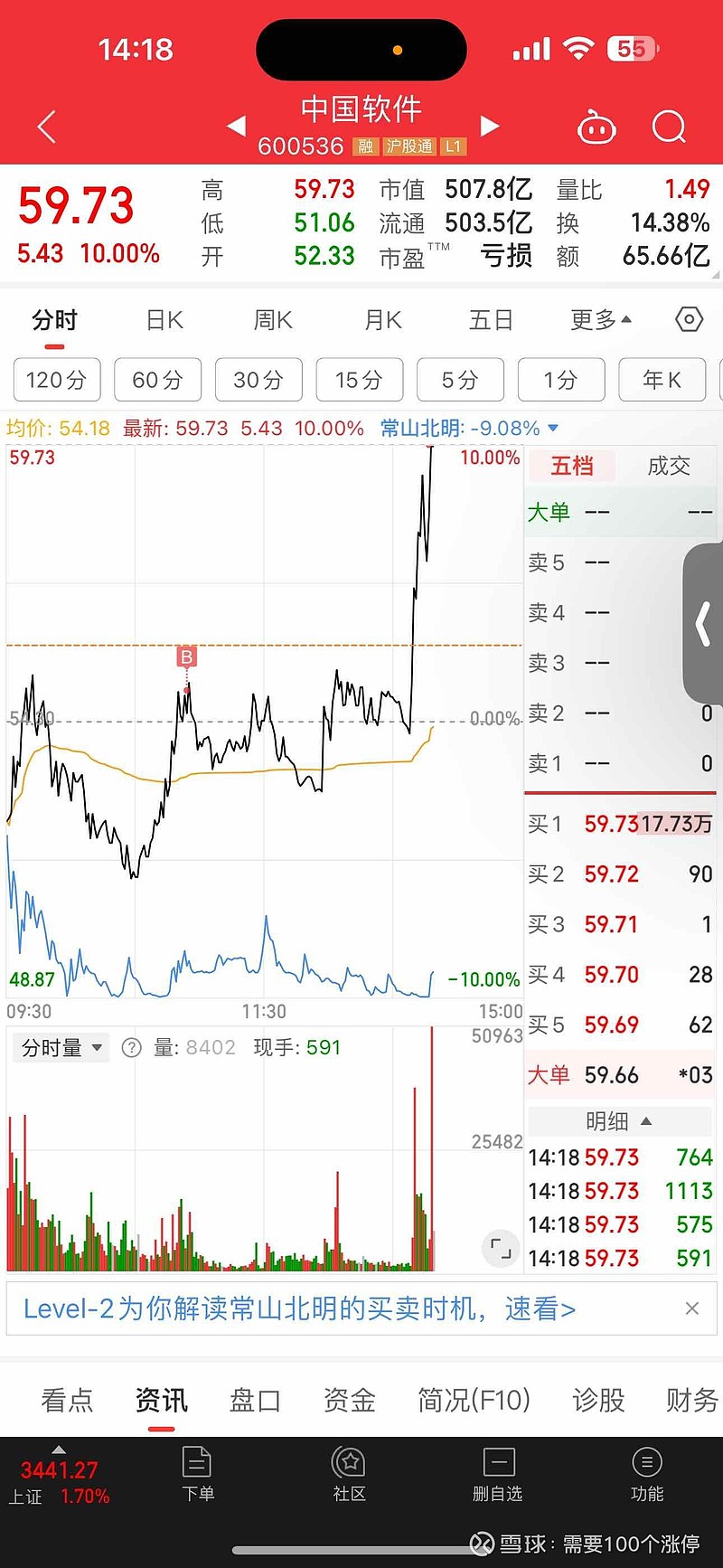Tap 删自选 to remove from watchlist
The height and width of the screenshot is (1568, 723).
click(x=497, y=1474)
